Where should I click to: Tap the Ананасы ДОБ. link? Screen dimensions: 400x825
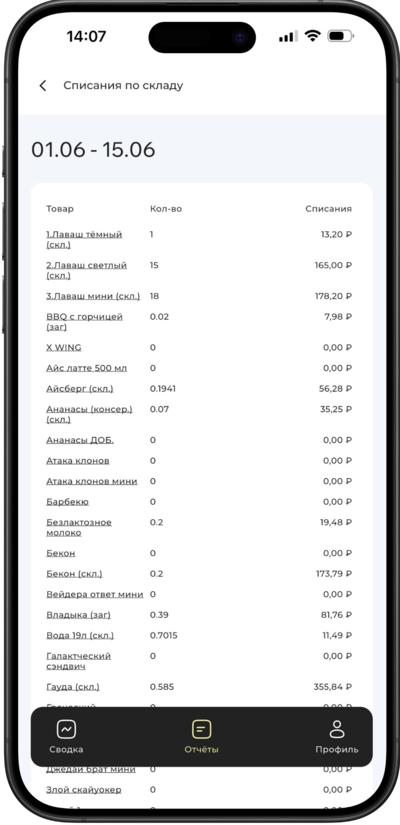pos(79,440)
